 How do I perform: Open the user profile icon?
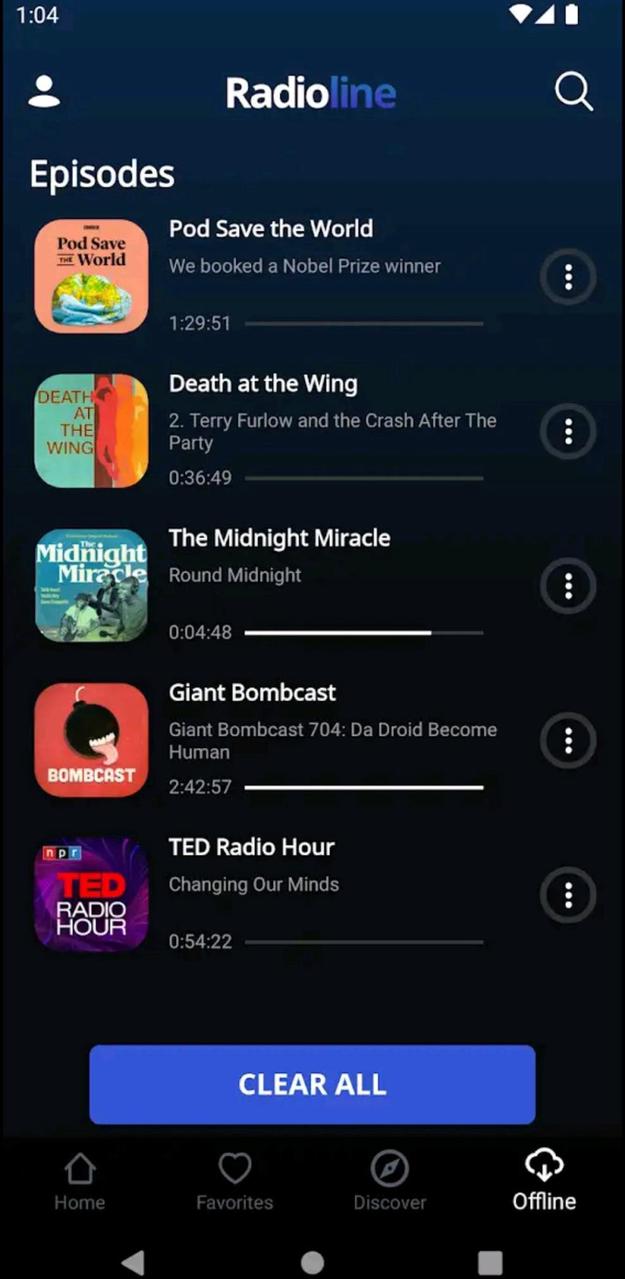(x=44, y=92)
